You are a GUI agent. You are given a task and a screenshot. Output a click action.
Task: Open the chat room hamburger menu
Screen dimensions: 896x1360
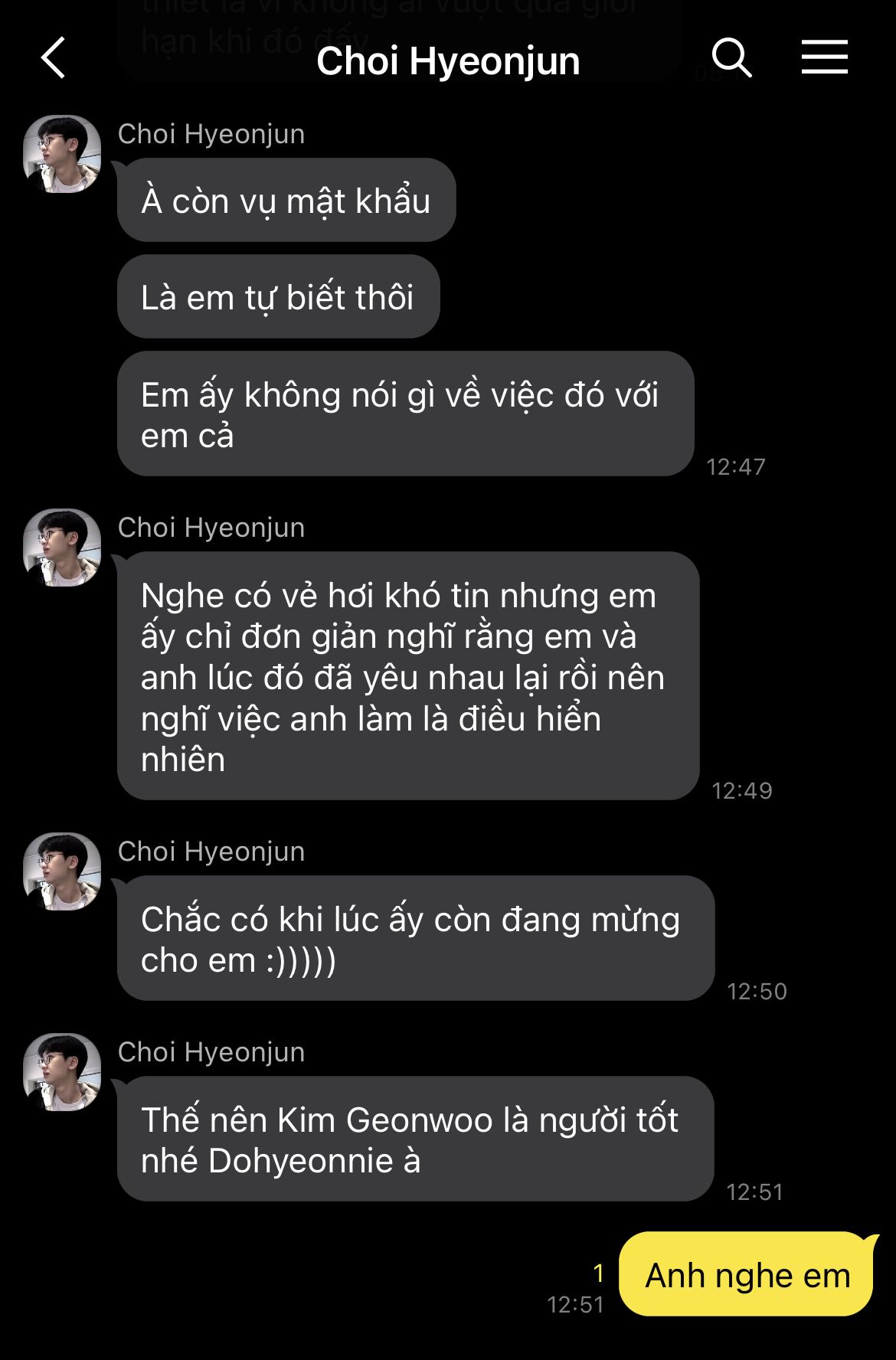click(x=824, y=58)
